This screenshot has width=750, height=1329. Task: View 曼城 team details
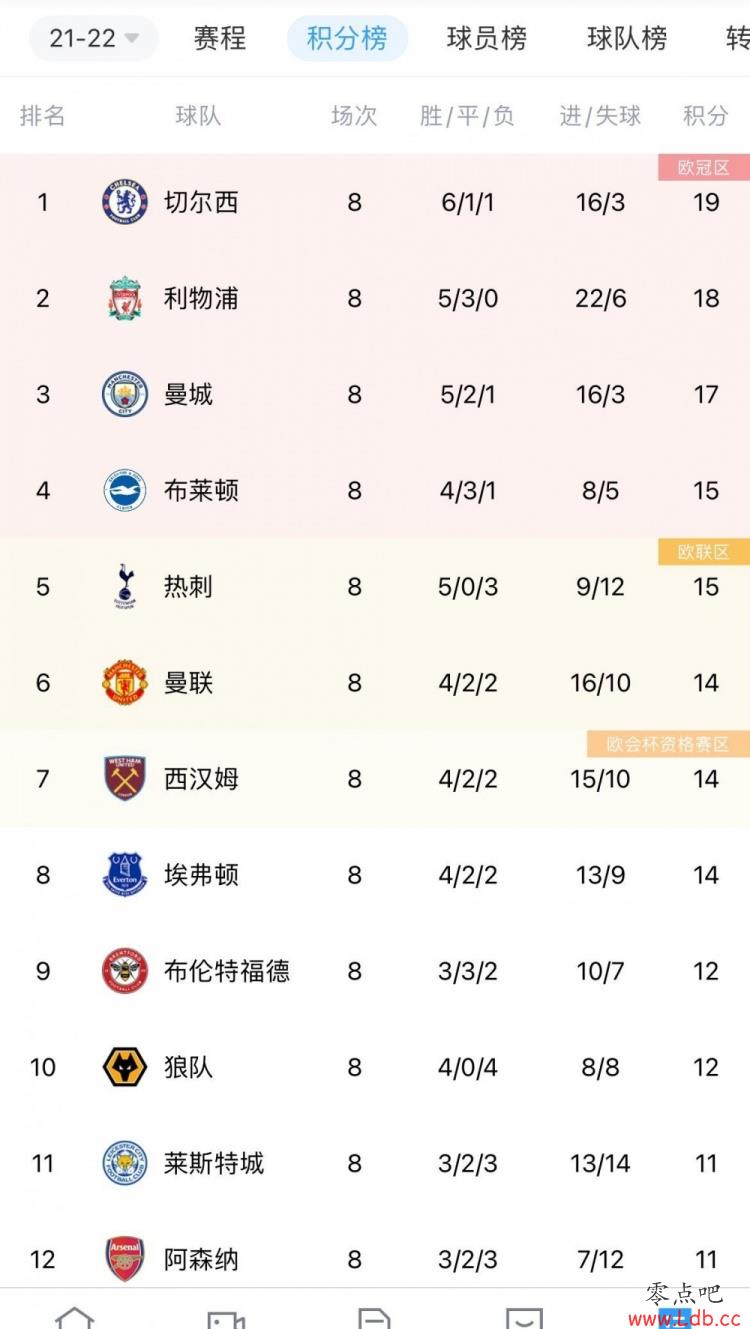375,394
